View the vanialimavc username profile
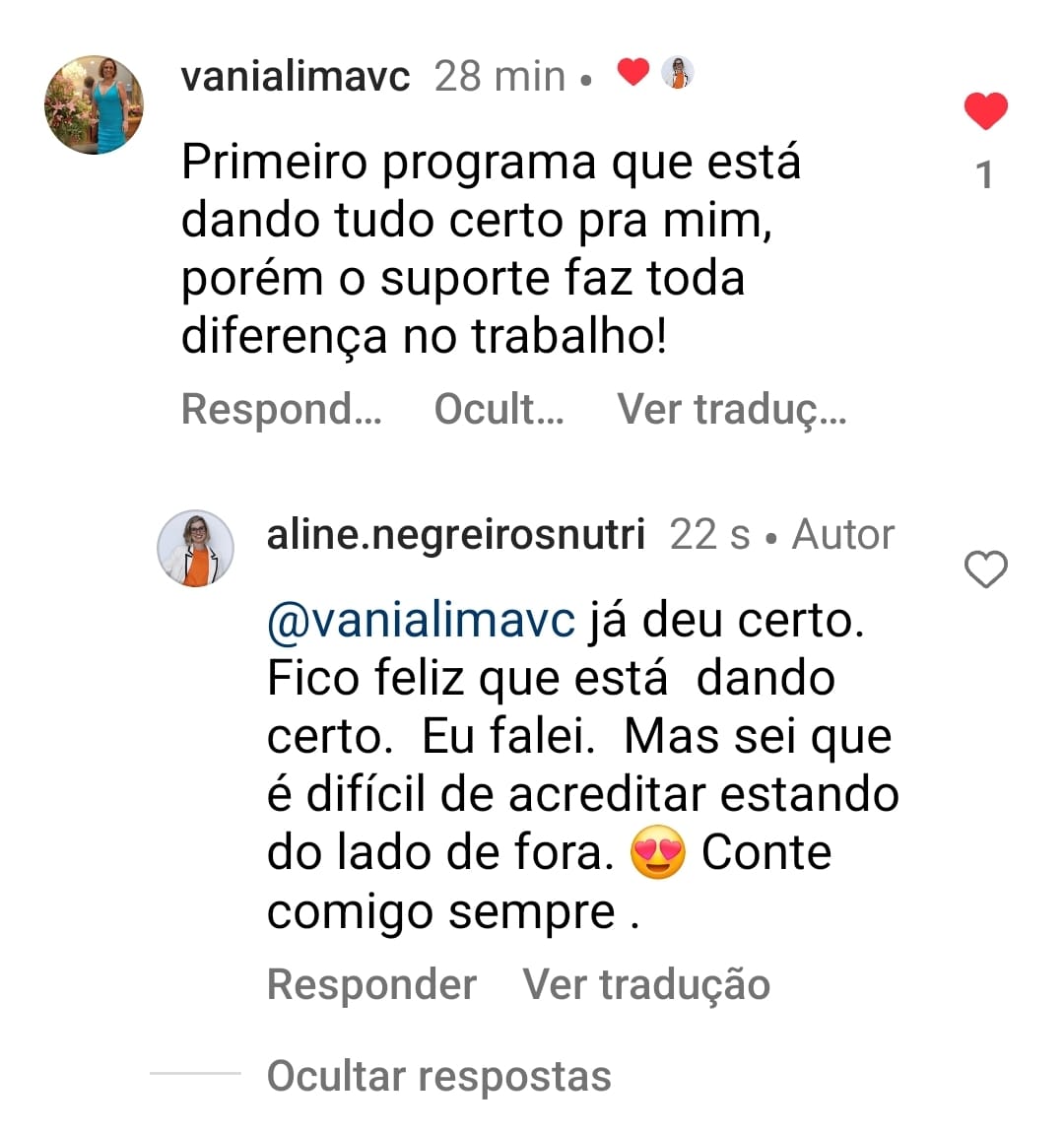Viewport: 1064px width, 1135px height. [x=296, y=76]
